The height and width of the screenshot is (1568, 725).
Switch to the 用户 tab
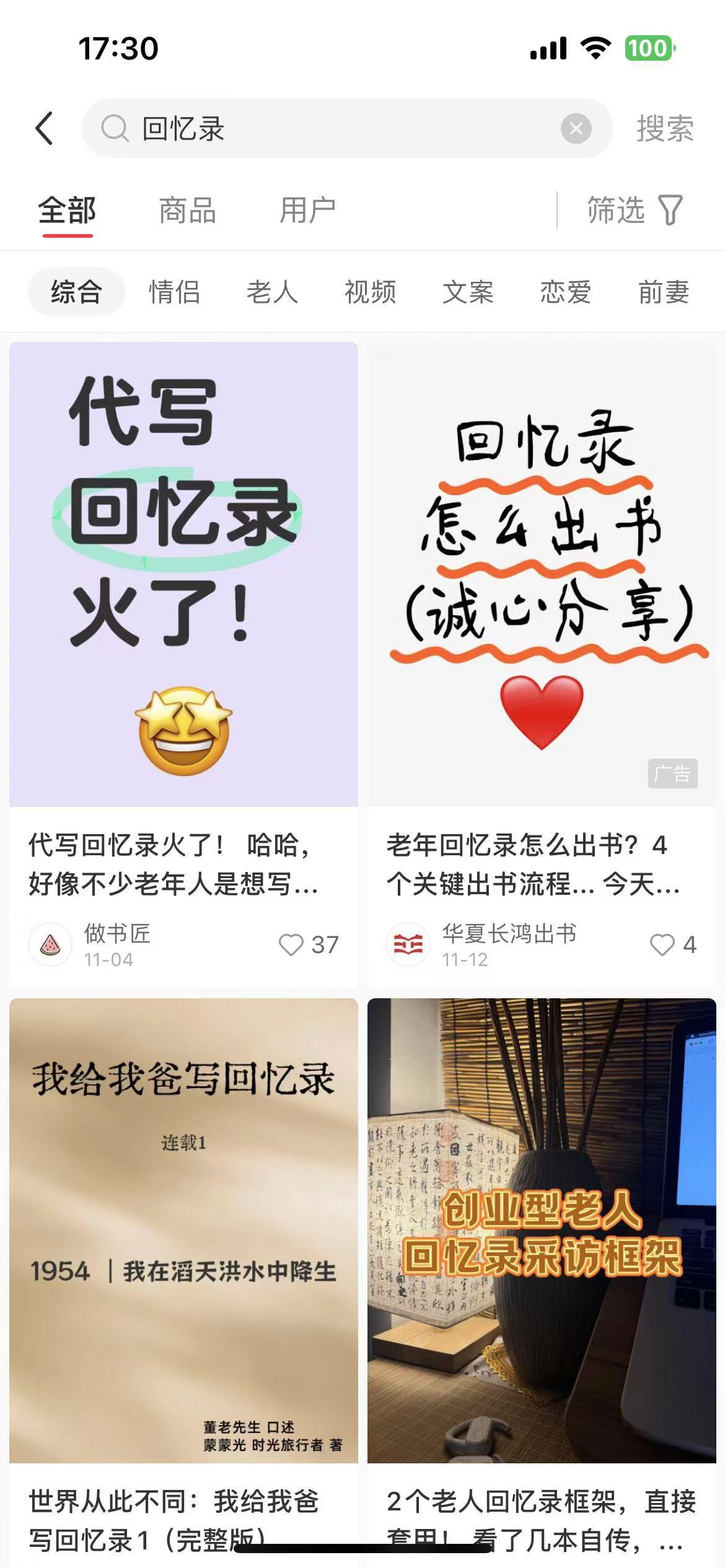tap(307, 211)
